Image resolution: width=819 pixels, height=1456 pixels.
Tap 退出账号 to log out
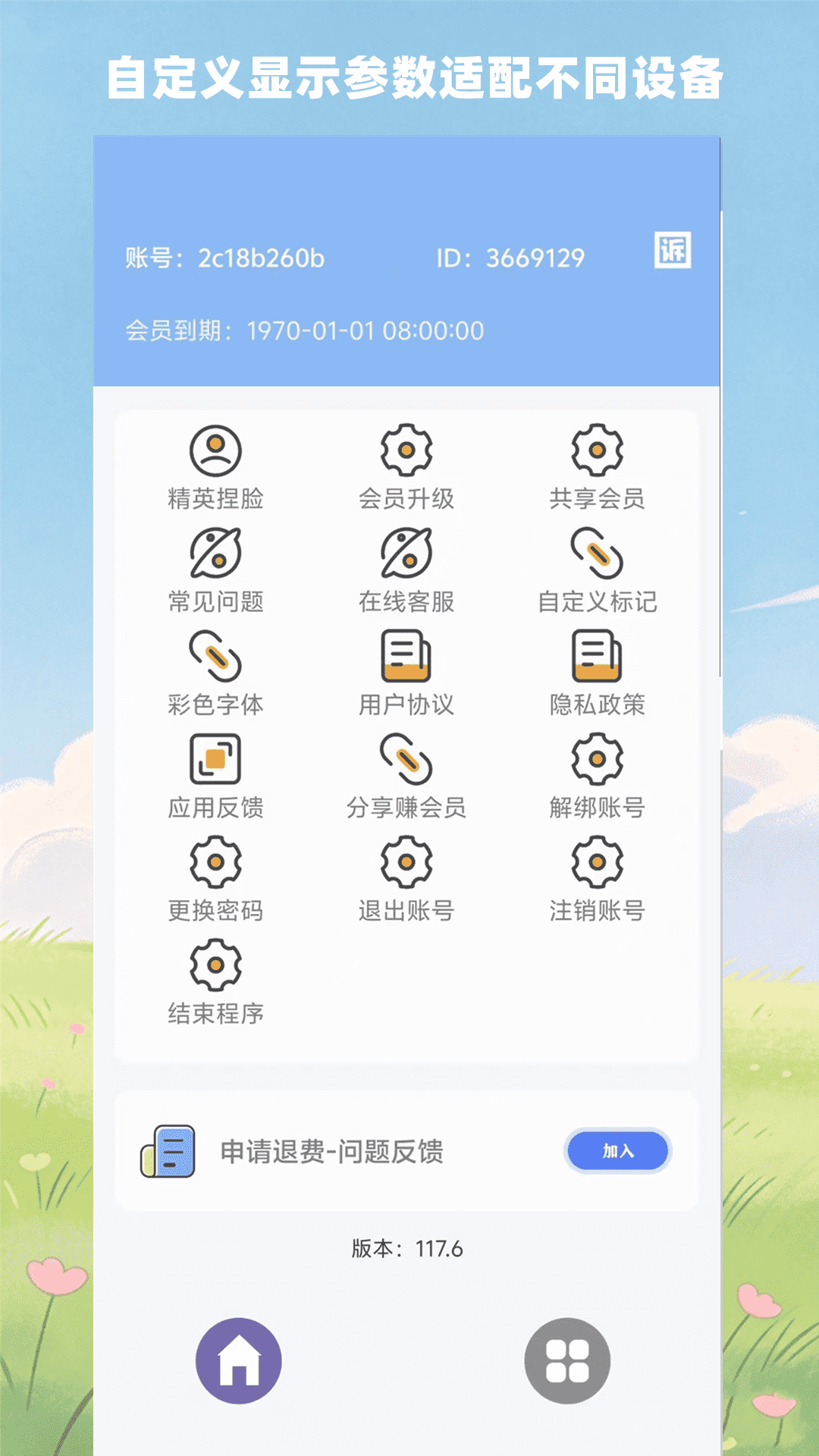(407, 883)
